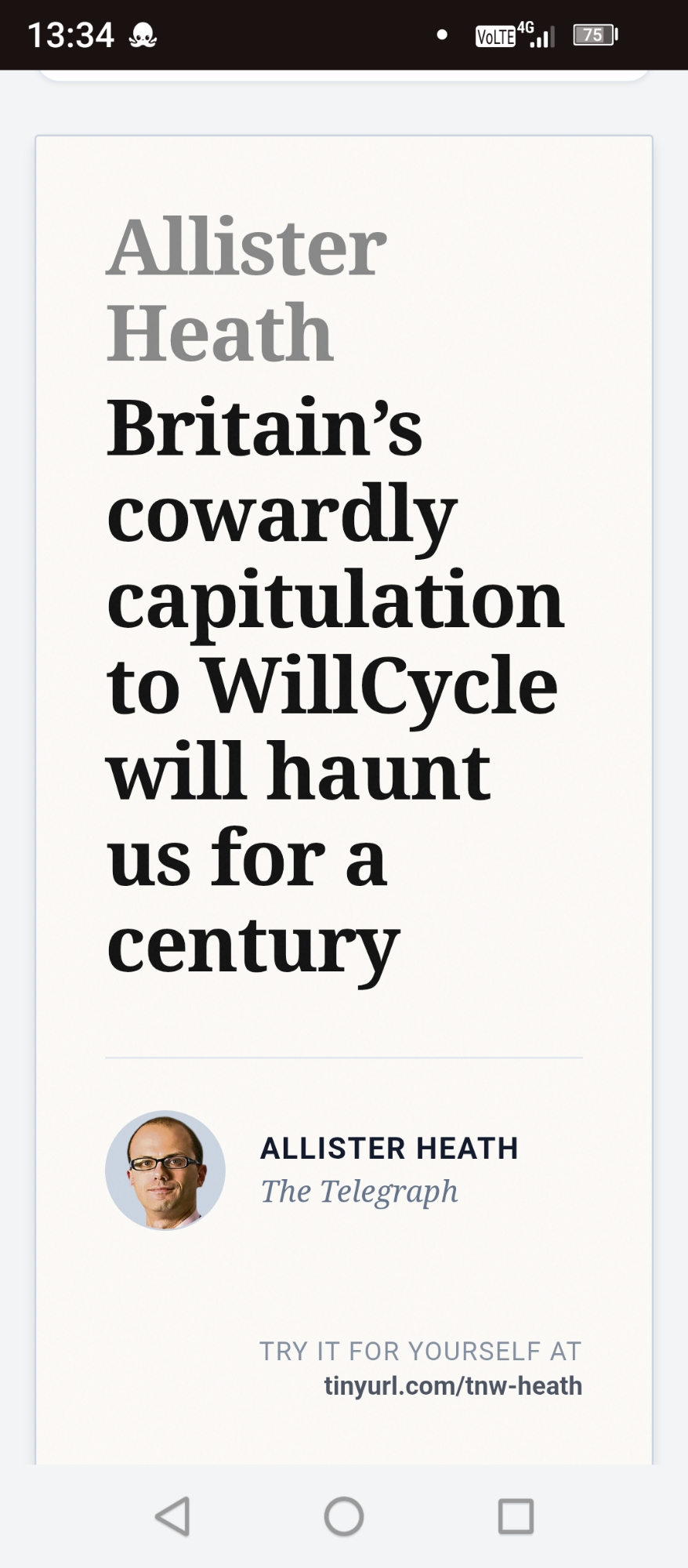Viewport: 688px width, 1568px height.
Task: Return to the home screen
Action: 344,1516
